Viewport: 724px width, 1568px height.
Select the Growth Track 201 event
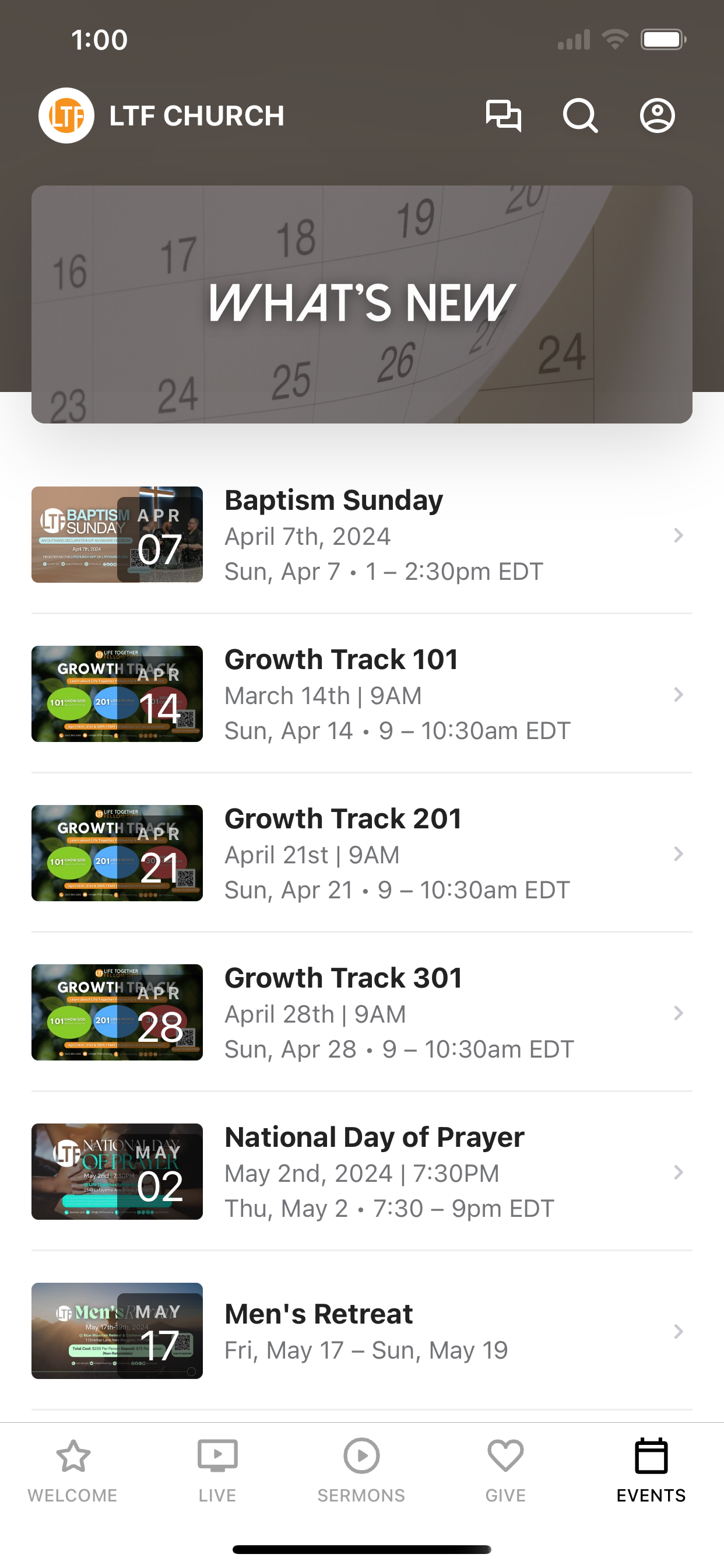coord(362,854)
